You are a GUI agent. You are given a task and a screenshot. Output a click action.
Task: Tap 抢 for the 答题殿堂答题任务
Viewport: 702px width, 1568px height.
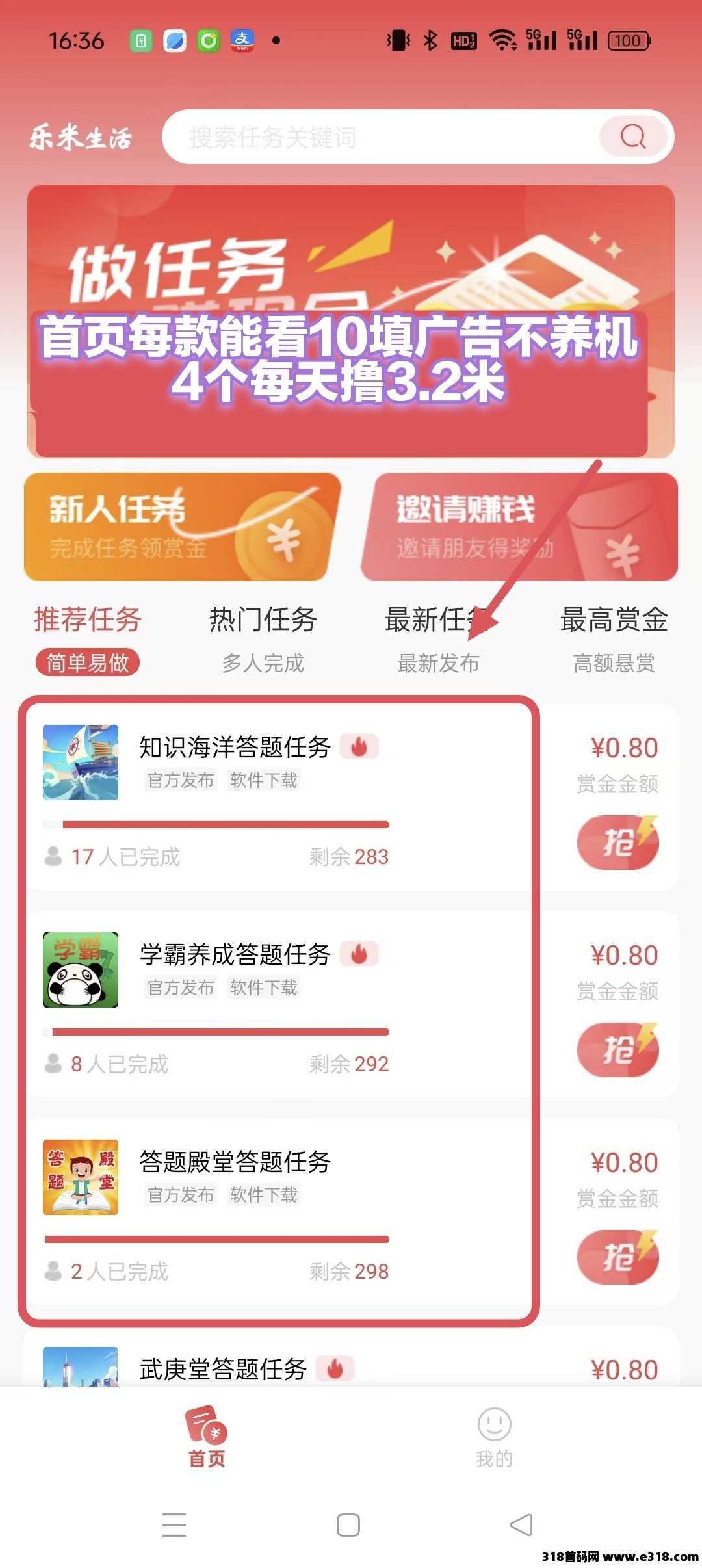point(617,1257)
